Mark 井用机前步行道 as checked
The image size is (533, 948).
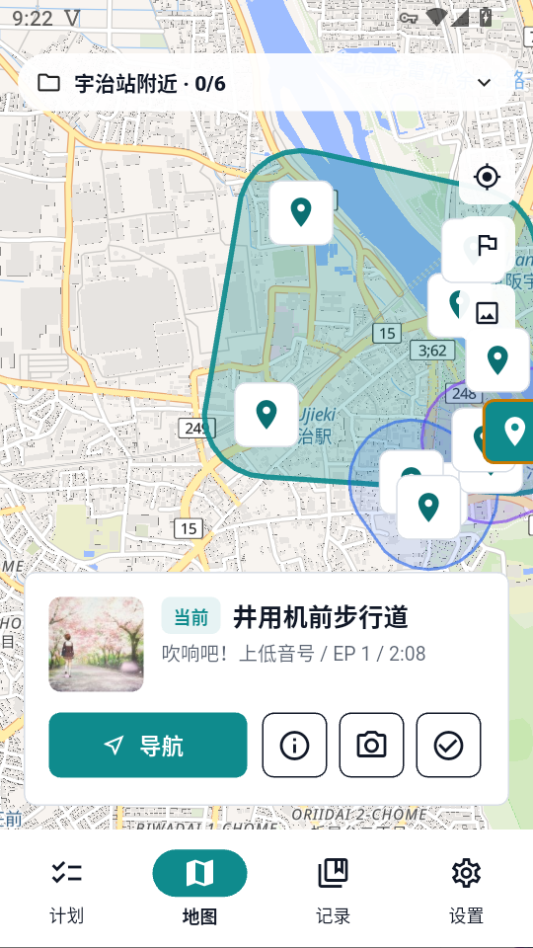(x=448, y=745)
